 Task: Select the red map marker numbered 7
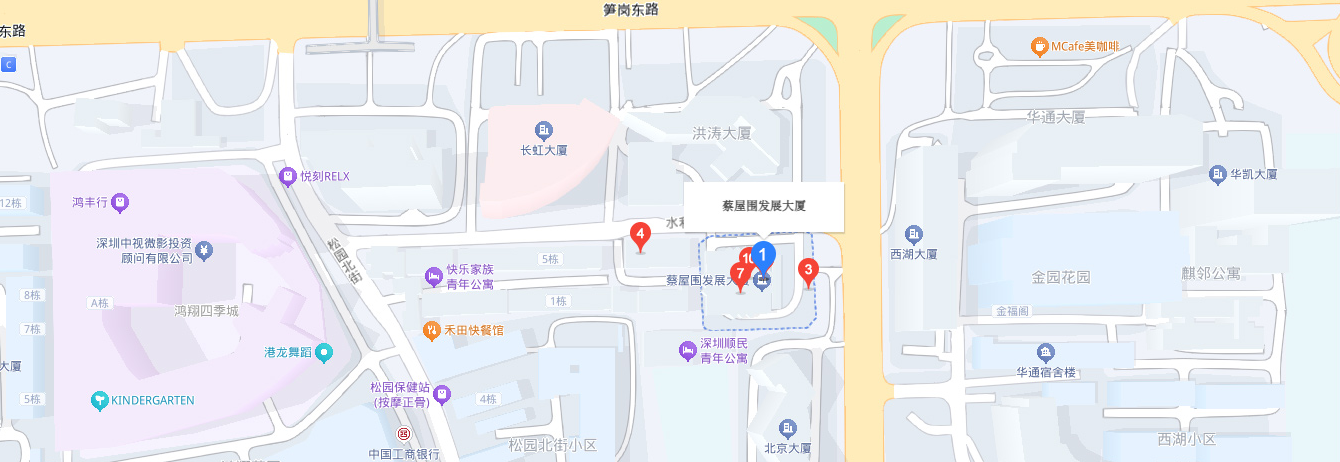click(x=740, y=274)
